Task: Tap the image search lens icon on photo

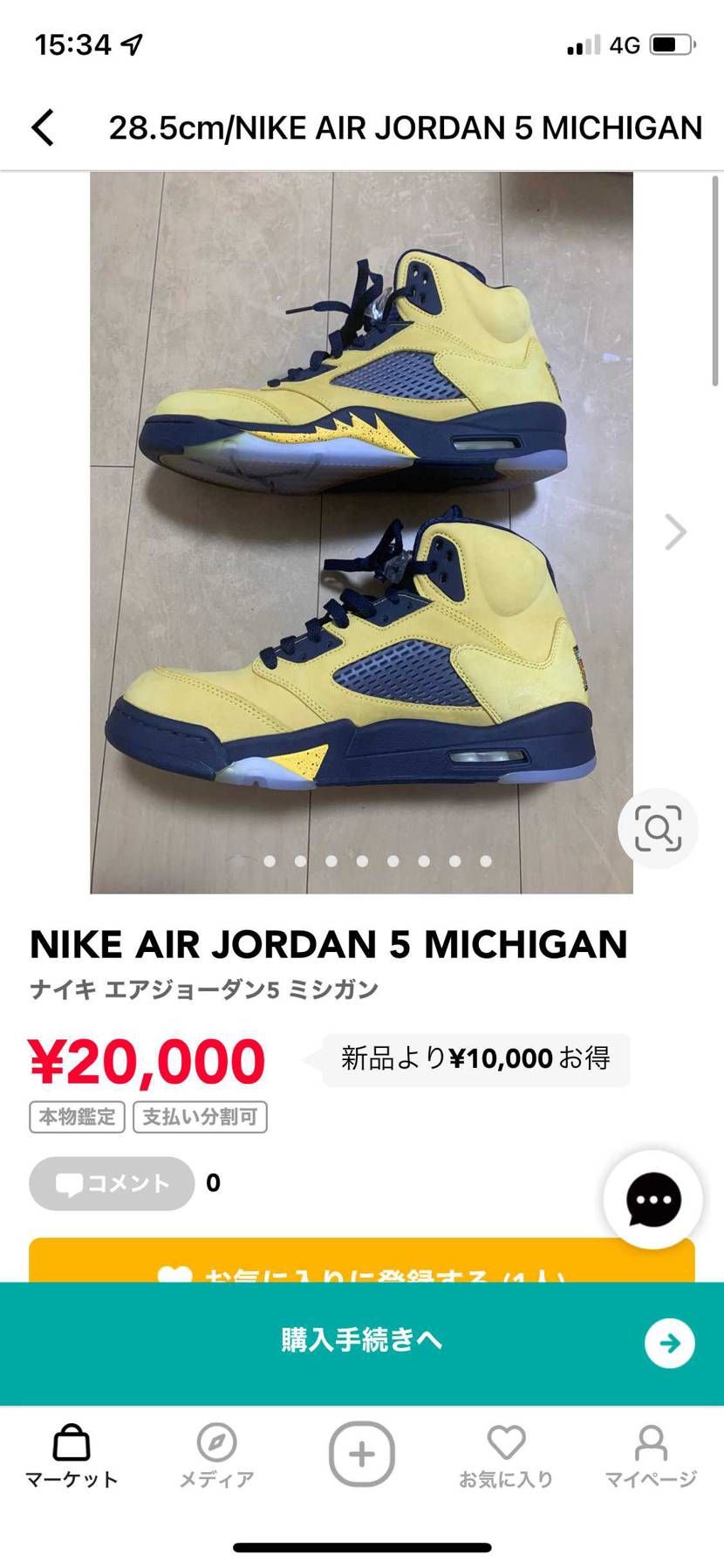Action: [x=658, y=829]
